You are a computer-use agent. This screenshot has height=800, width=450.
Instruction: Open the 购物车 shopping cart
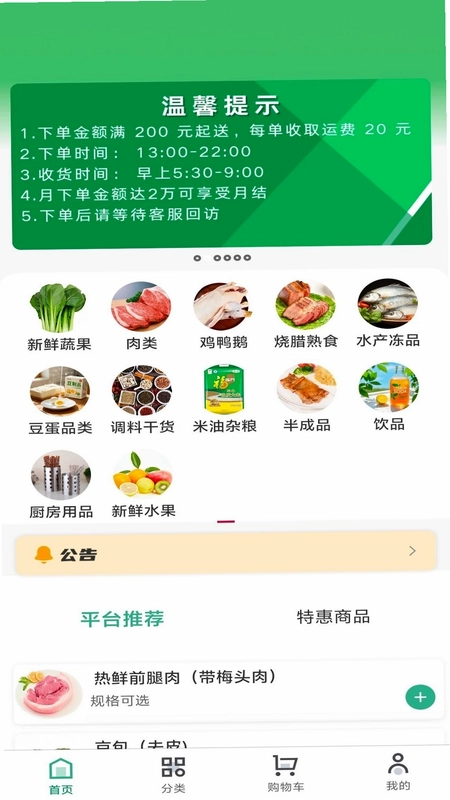pyautogui.click(x=285, y=774)
